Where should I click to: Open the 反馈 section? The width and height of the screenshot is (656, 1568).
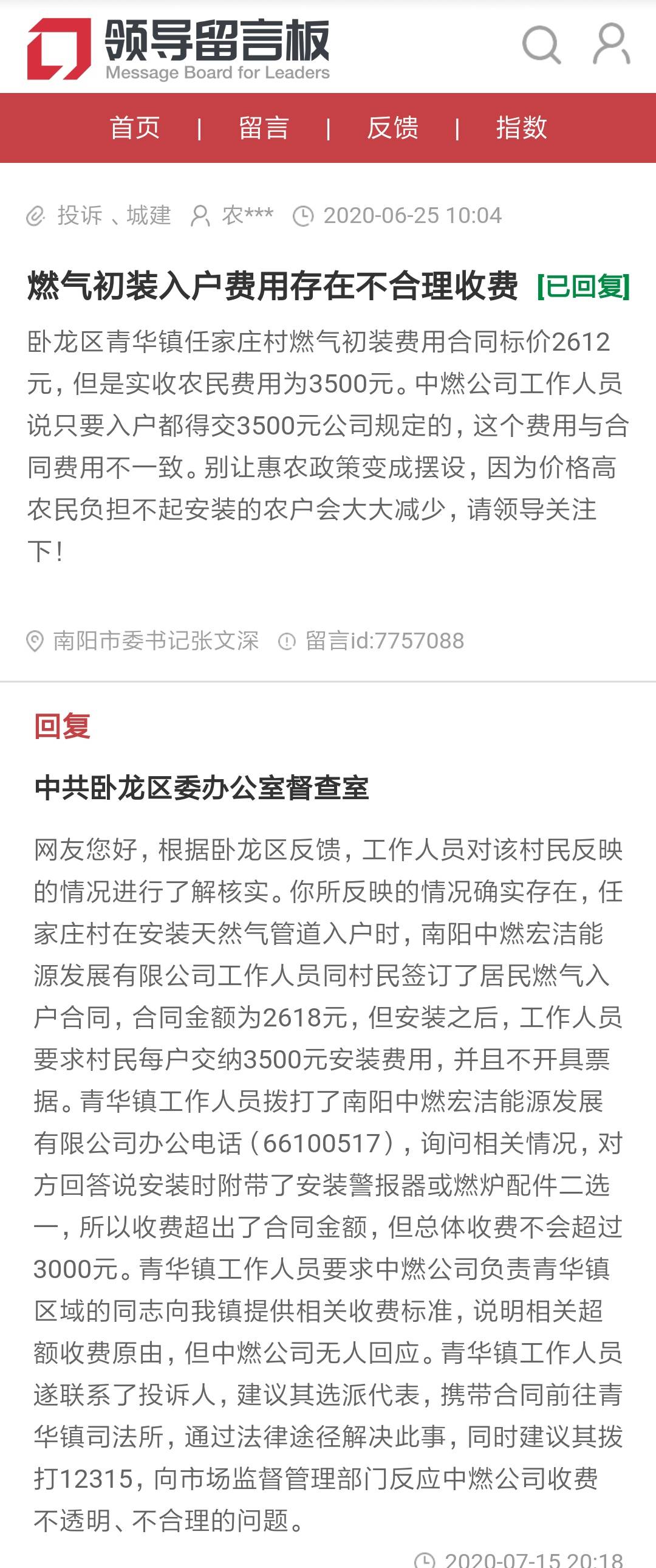click(x=392, y=128)
